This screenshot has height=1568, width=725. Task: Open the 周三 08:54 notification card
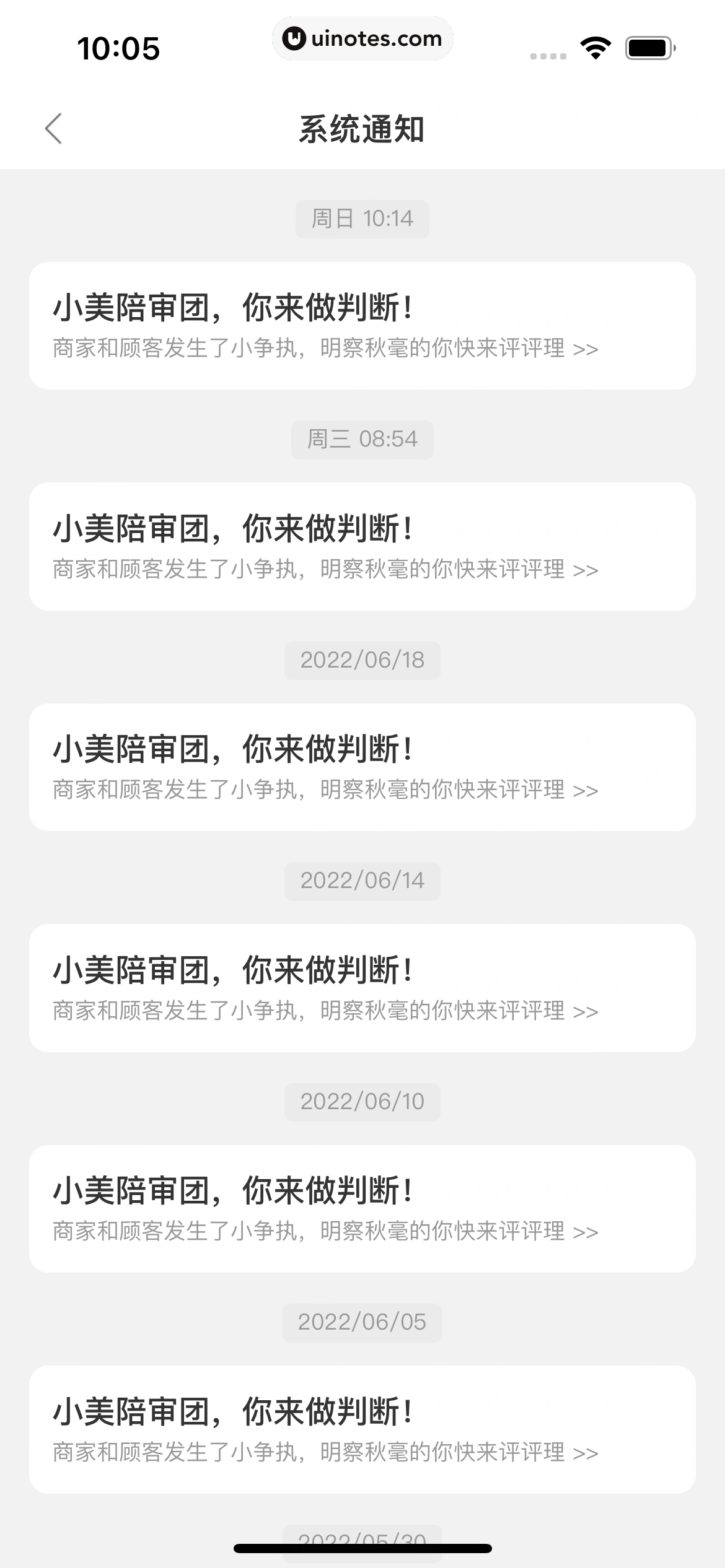coord(362,545)
